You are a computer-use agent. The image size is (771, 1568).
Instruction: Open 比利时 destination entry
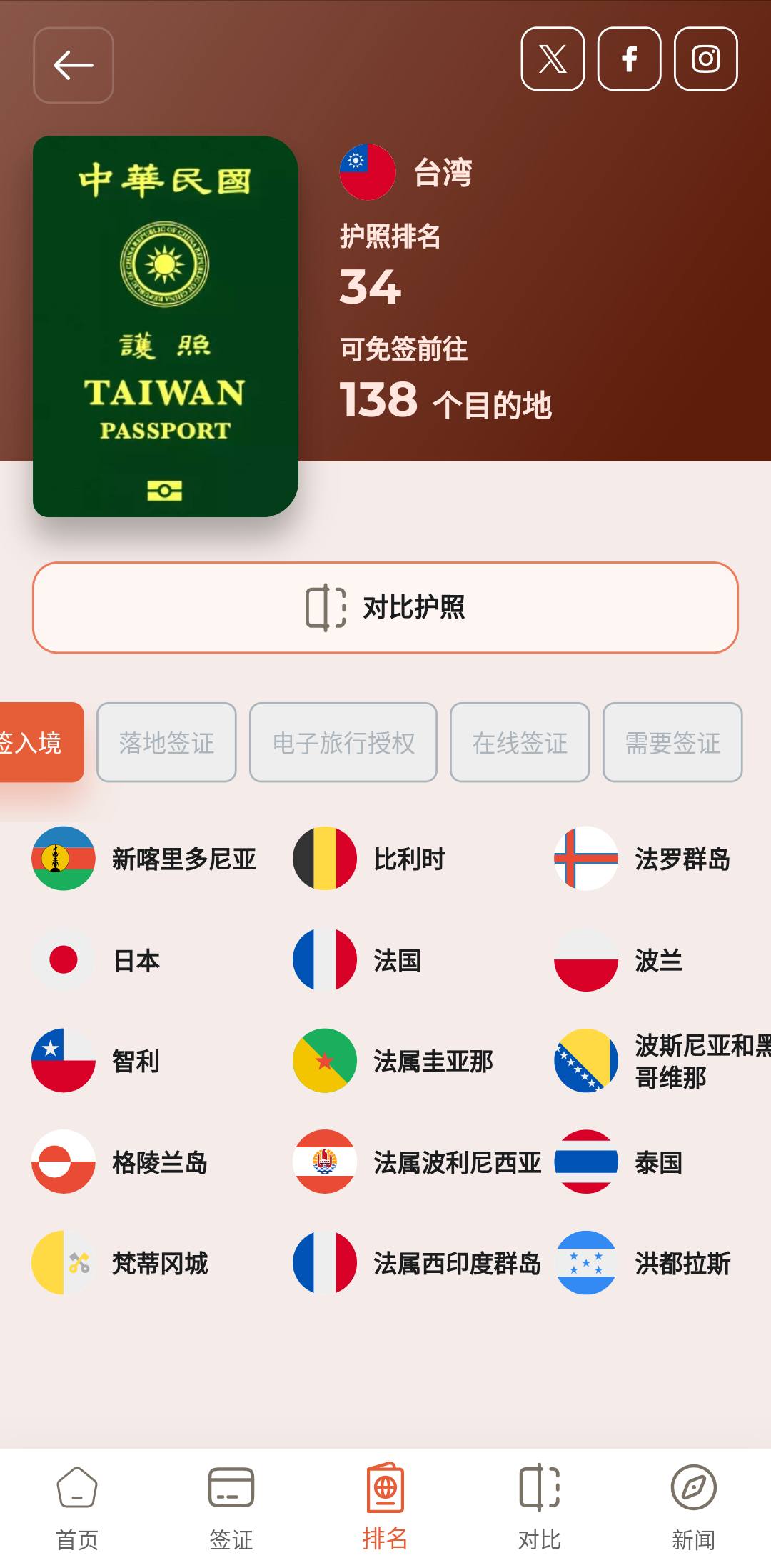point(409,859)
